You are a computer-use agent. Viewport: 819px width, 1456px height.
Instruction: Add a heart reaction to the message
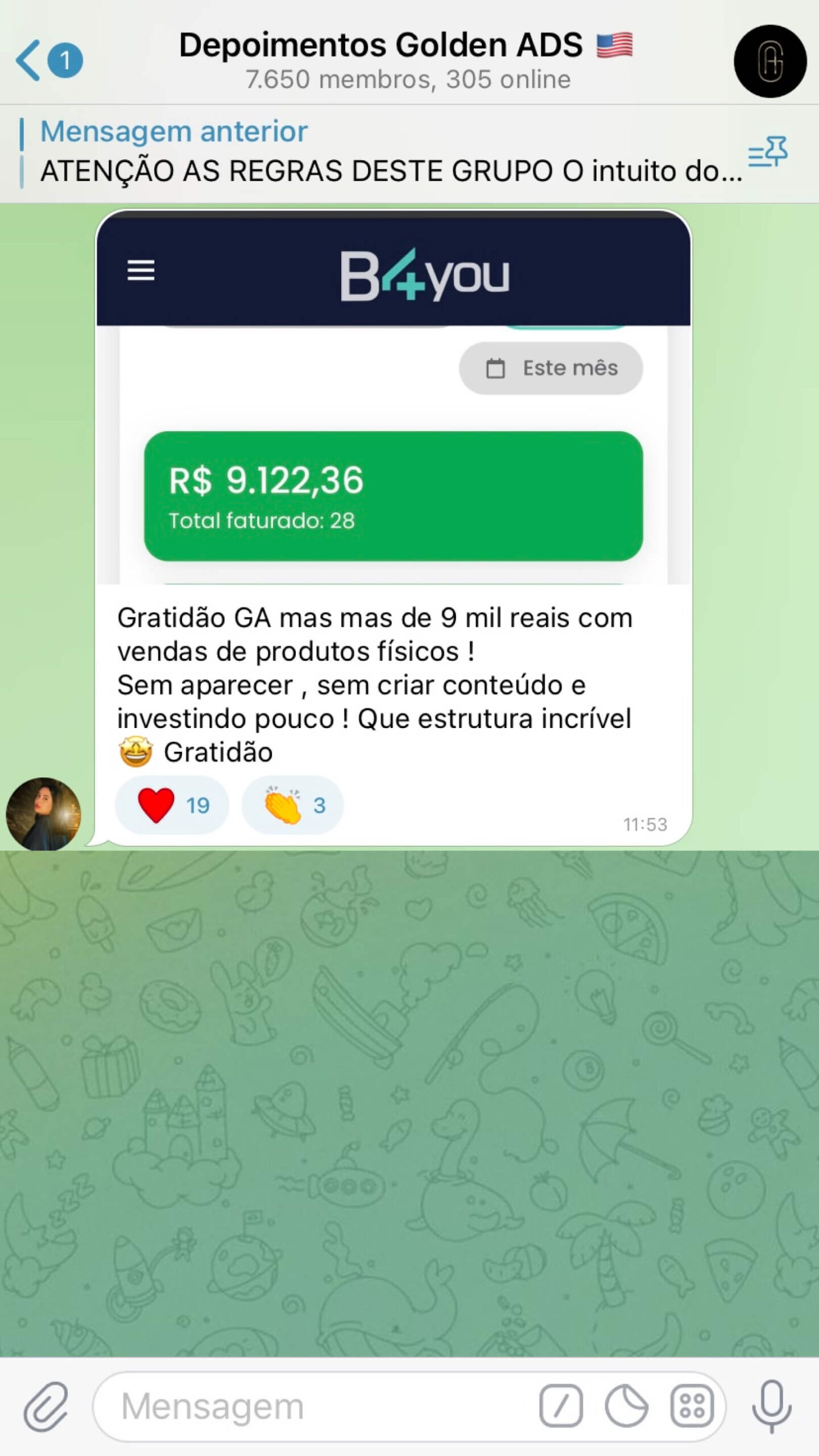click(x=172, y=805)
